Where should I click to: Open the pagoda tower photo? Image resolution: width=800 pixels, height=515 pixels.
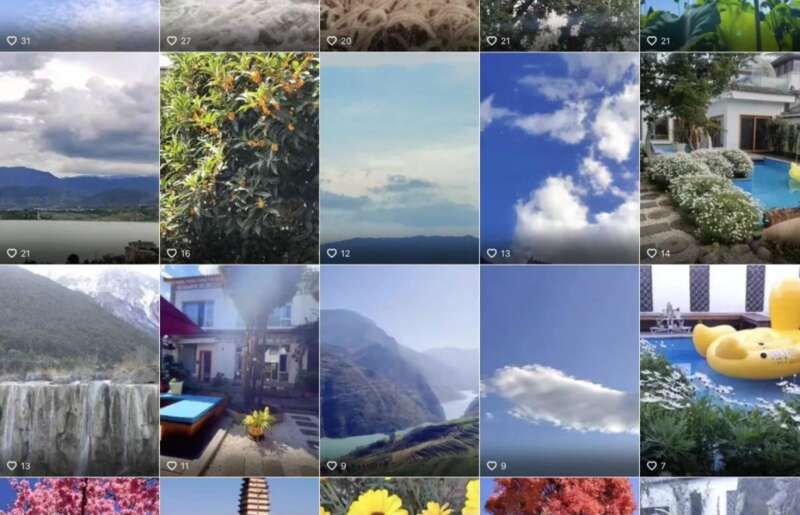tap(239, 497)
